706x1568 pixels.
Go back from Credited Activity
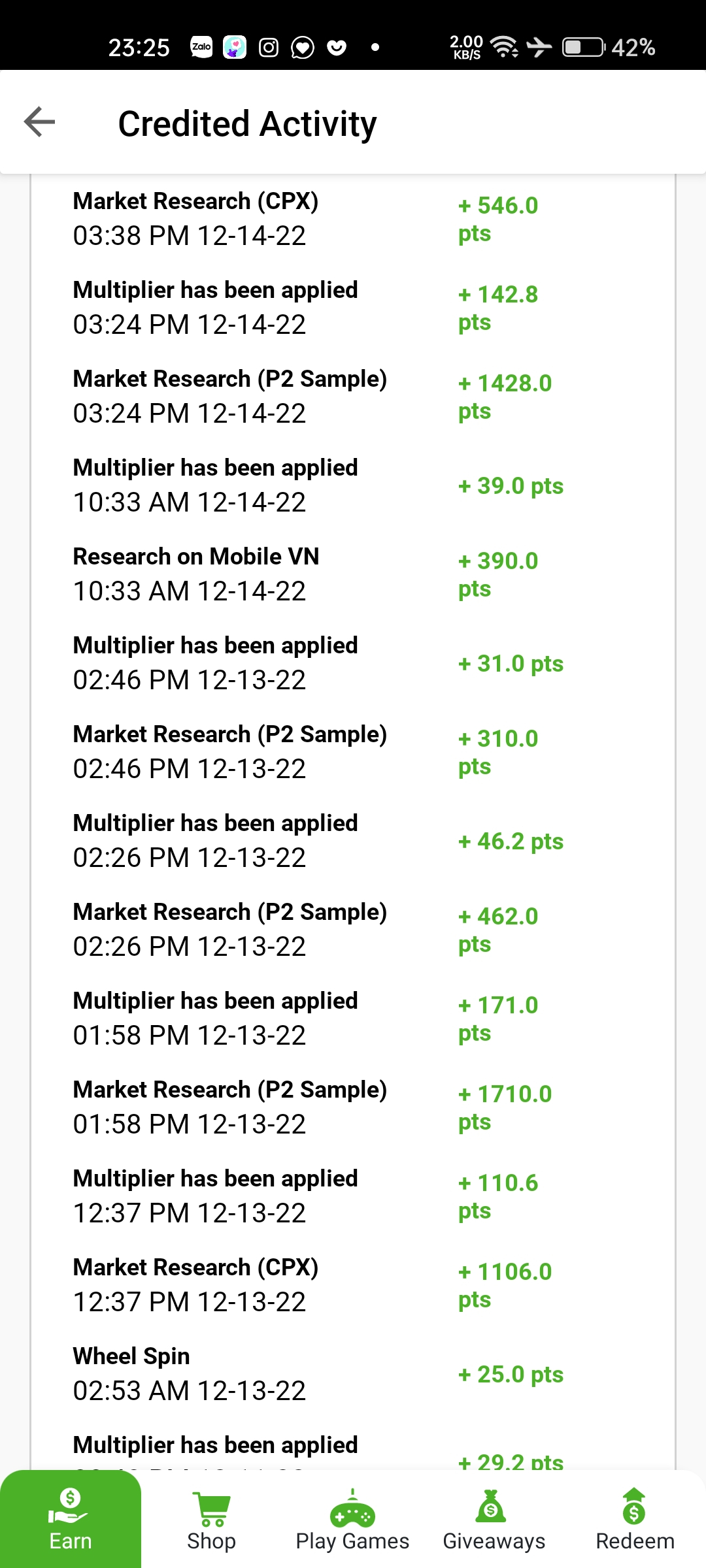[39, 122]
